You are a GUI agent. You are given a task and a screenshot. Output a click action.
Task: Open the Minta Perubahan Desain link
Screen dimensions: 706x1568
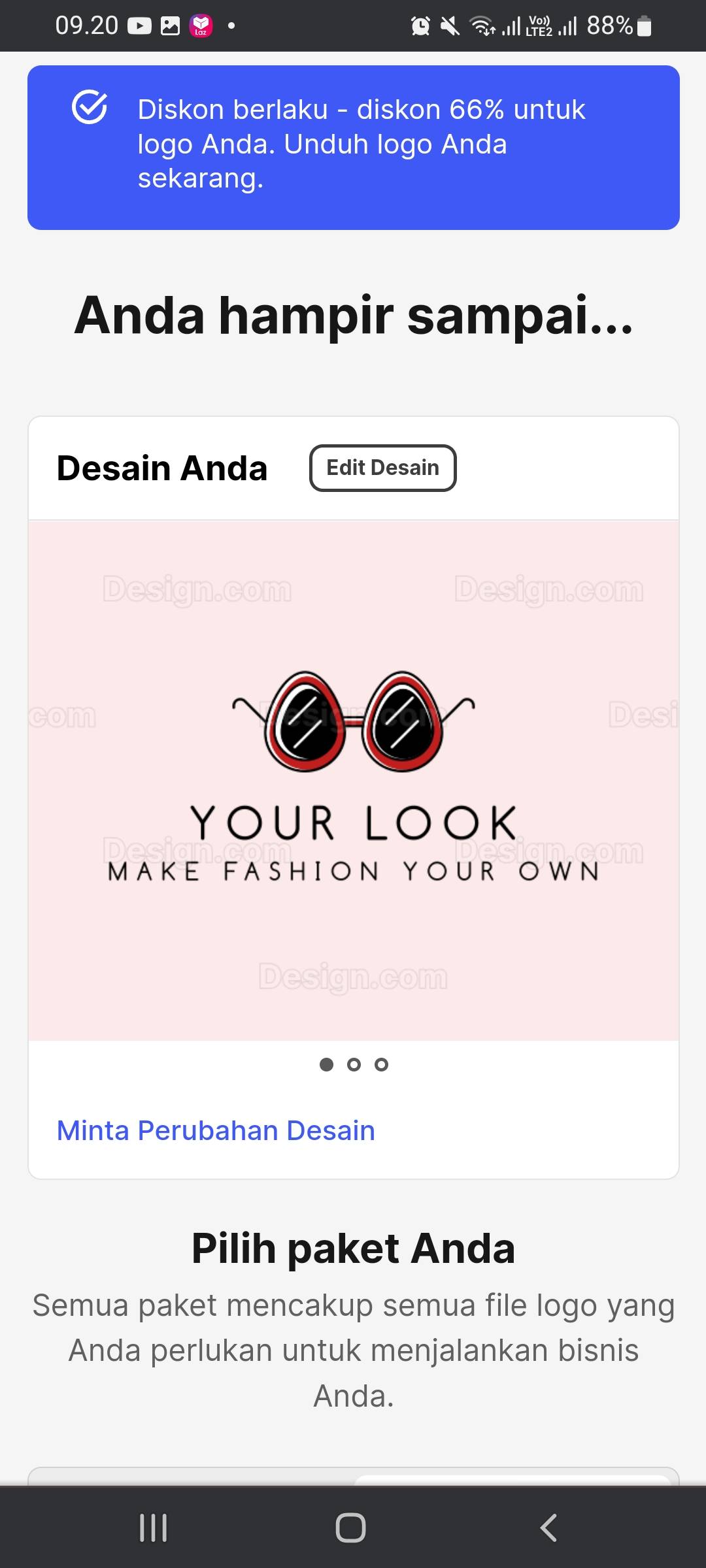coord(216,1130)
